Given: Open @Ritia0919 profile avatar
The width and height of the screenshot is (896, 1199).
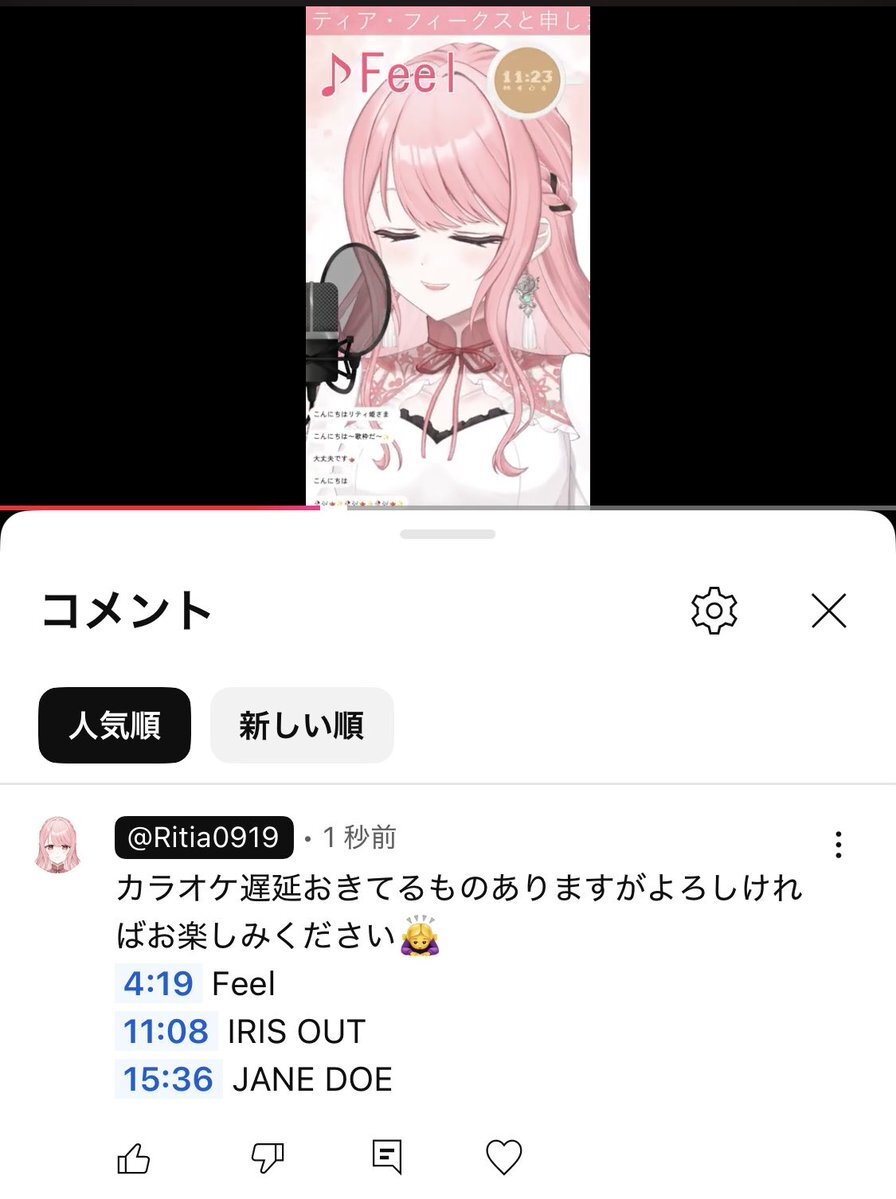Looking at the screenshot, I should point(58,845).
